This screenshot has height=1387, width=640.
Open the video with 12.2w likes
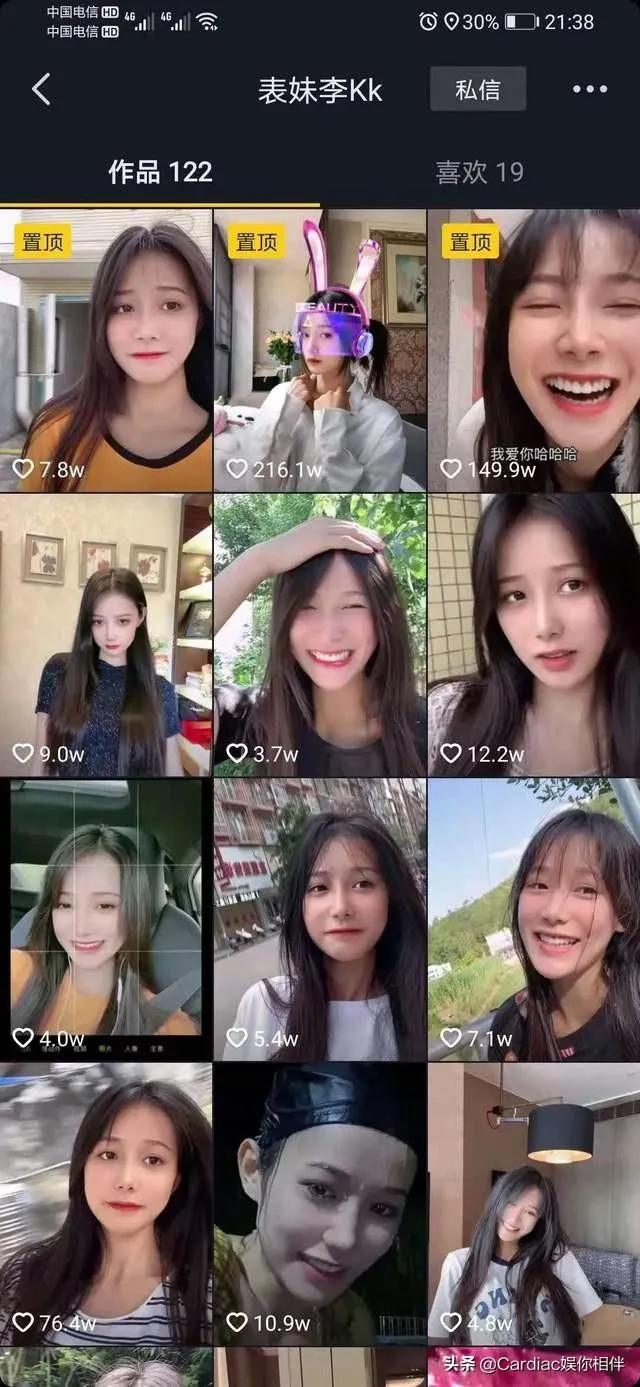534,635
